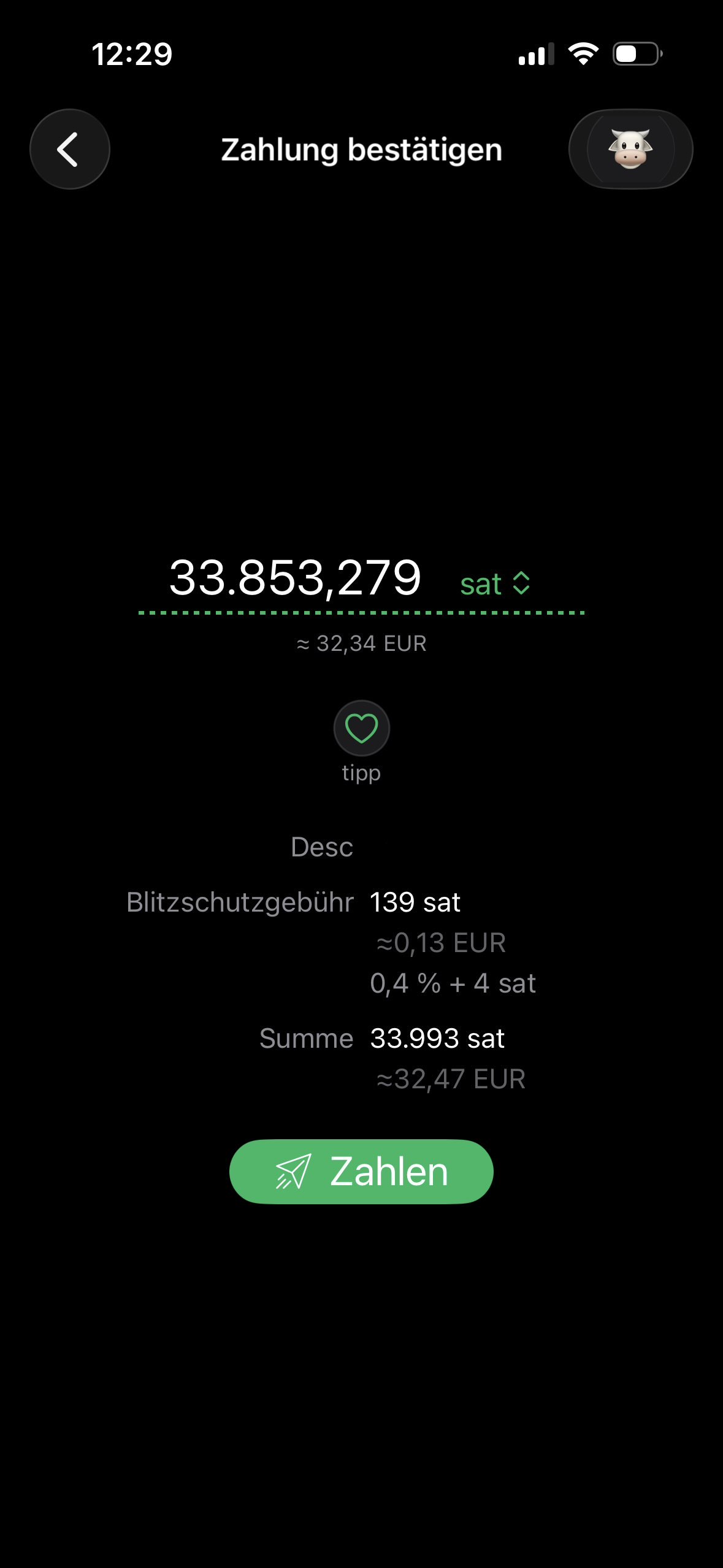Switch the sat currency unit

tap(495, 583)
